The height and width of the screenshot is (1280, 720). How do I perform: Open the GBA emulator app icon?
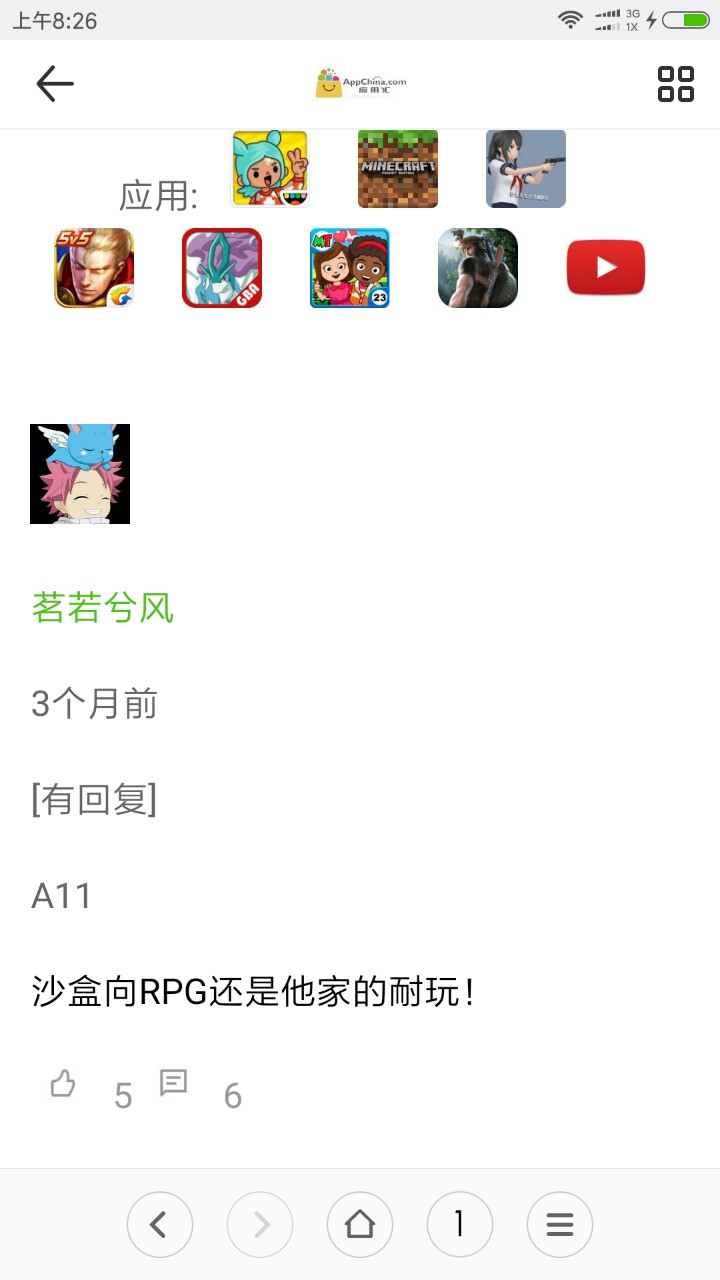(x=222, y=268)
